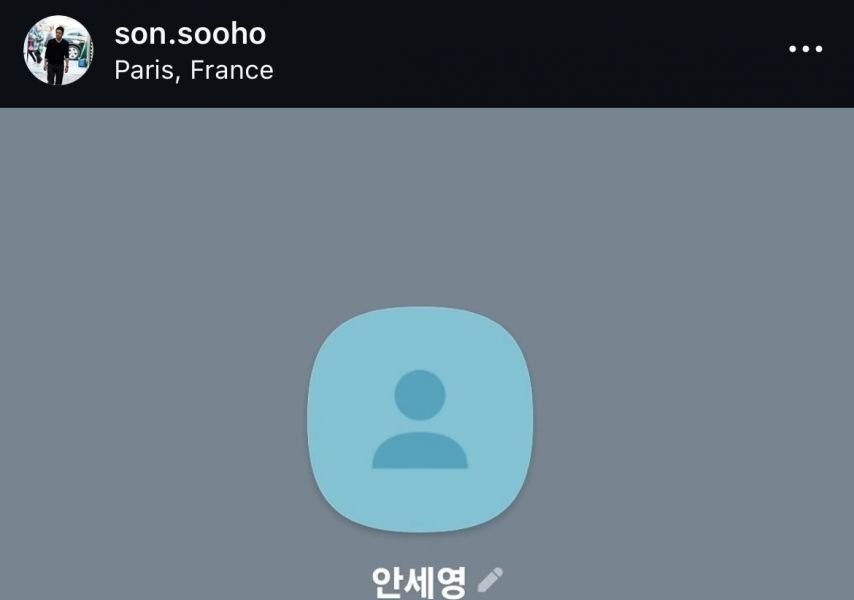The image size is (854, 600).
Task: Open the post's three-dot overflow menu
Action: click(x=805, y=49)
